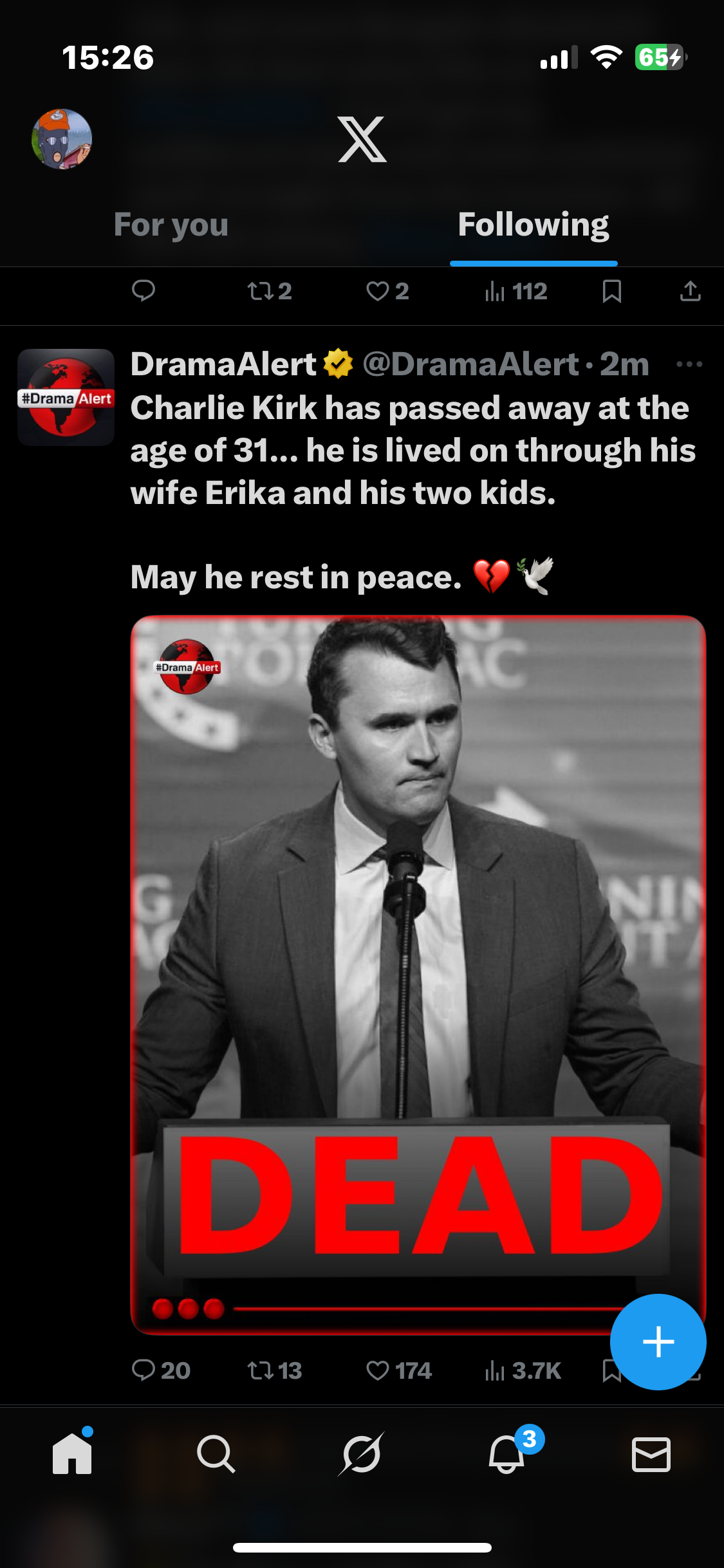Image resolution: width=724 pixels, height=1568 pixels.
Task: Open notifications bell with 3 alerts
Action: (x=507, y=1455)
